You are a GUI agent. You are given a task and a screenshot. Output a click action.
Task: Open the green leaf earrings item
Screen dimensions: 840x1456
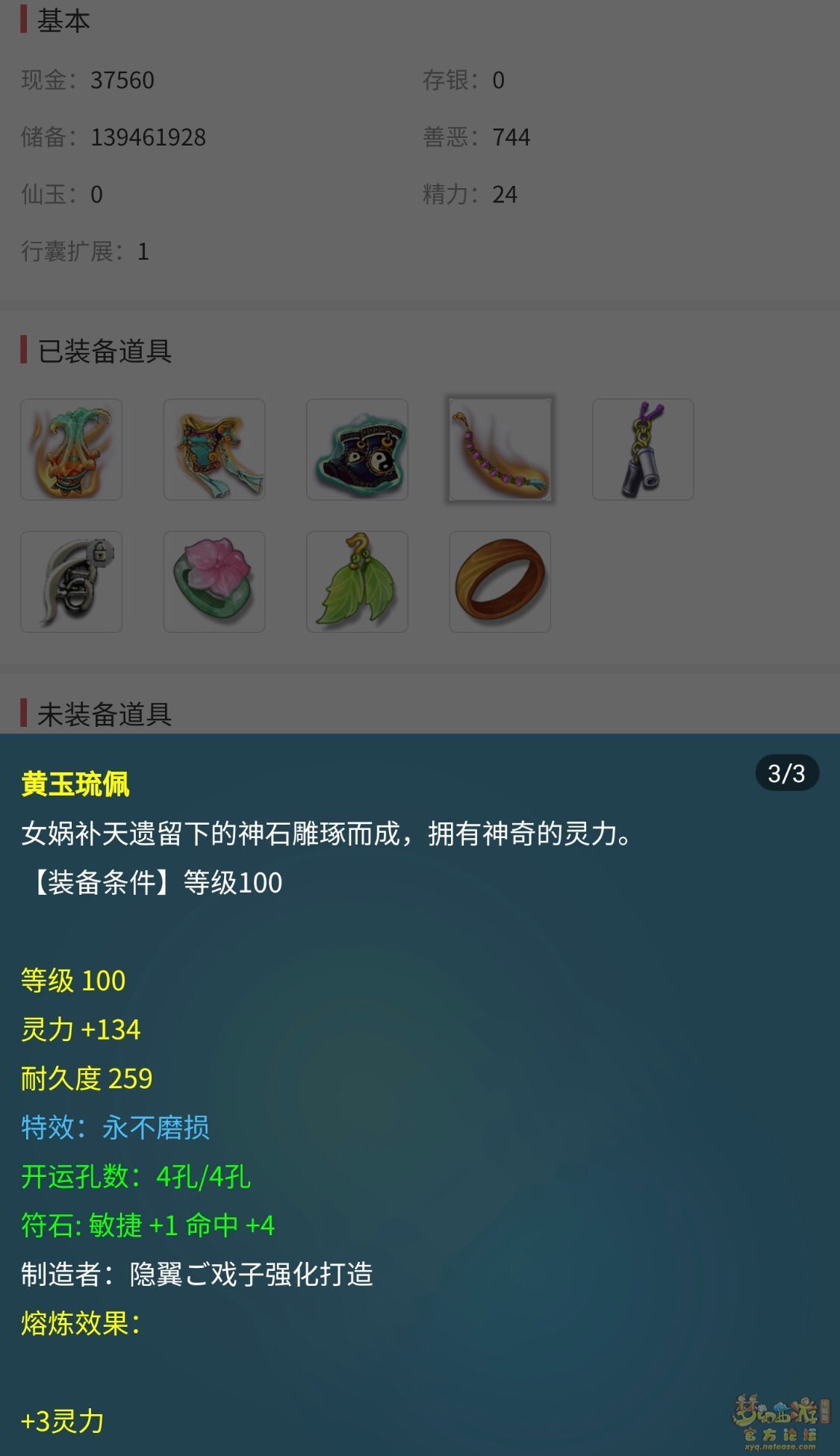[357, 581]
